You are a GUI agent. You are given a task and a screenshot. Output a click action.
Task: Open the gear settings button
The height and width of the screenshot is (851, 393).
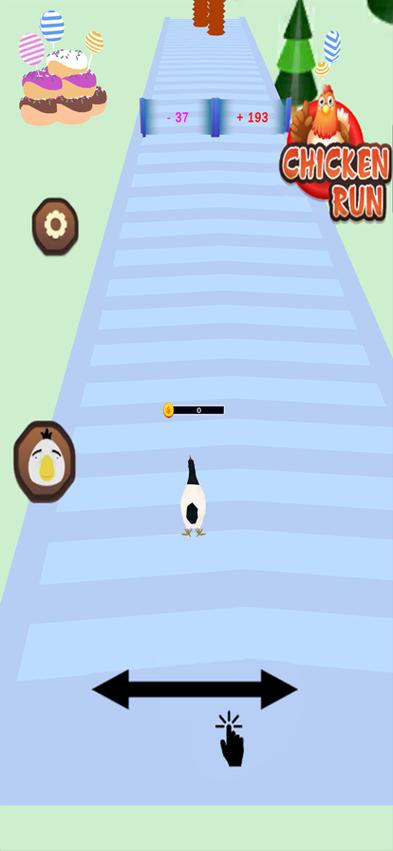click(x=55, y=226)
